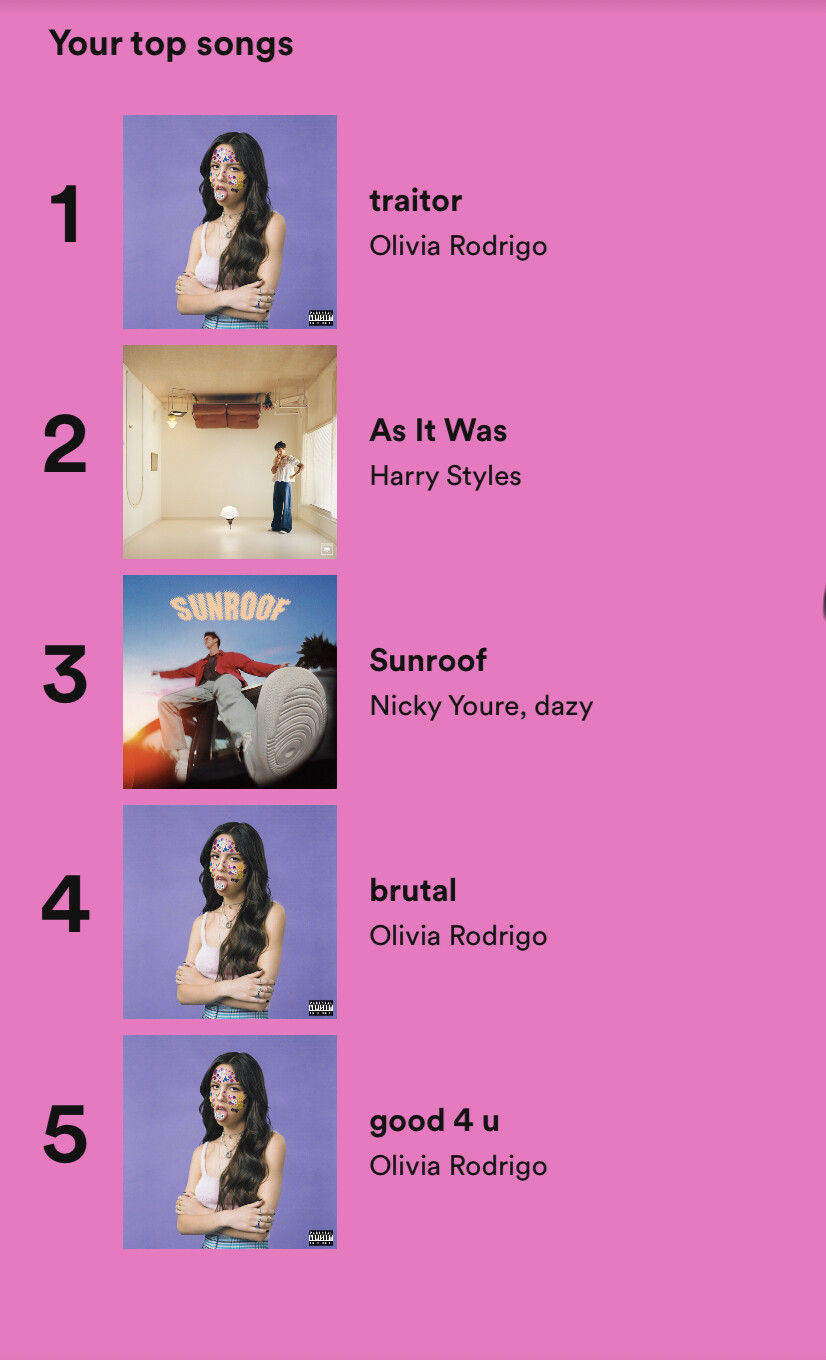Select Sunroof by Nicky Youre, dazy
Screen dimensions: 826x1360
pos(428,661)
